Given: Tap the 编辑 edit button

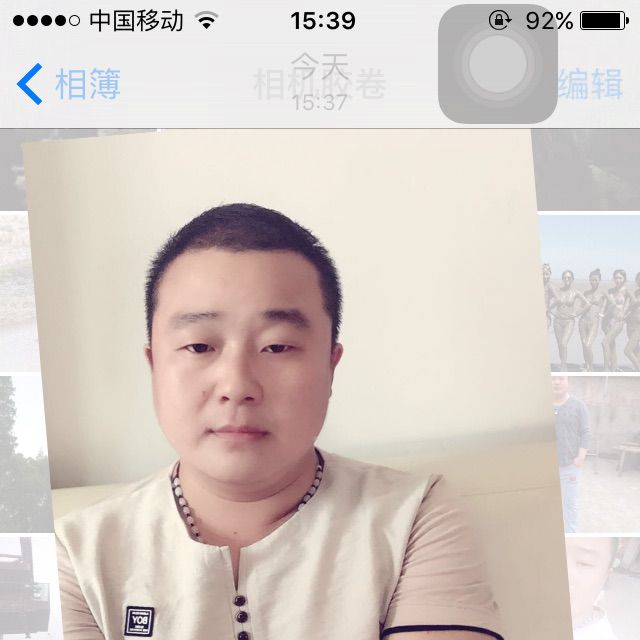Looking at the screenshot, I should tap(590, 85).
